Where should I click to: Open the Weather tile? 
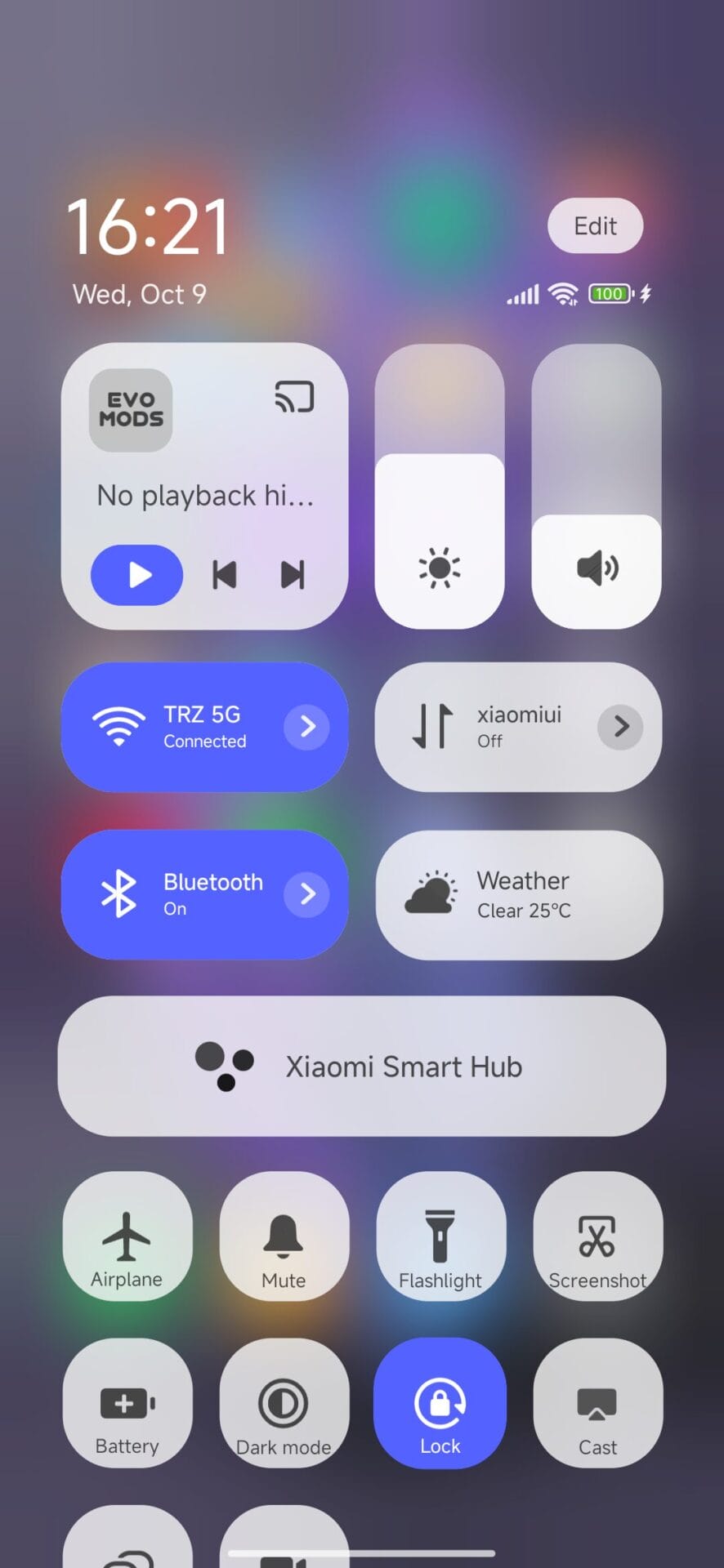519,895
